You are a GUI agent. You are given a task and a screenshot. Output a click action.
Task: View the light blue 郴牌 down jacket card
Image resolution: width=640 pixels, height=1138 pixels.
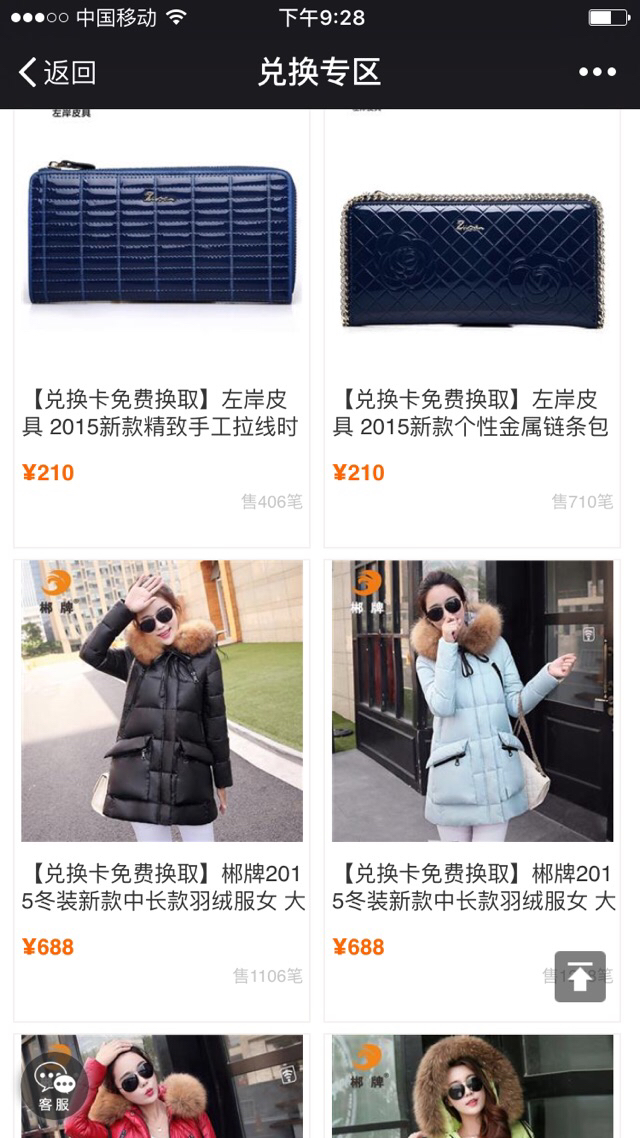[x=472, y=790]
